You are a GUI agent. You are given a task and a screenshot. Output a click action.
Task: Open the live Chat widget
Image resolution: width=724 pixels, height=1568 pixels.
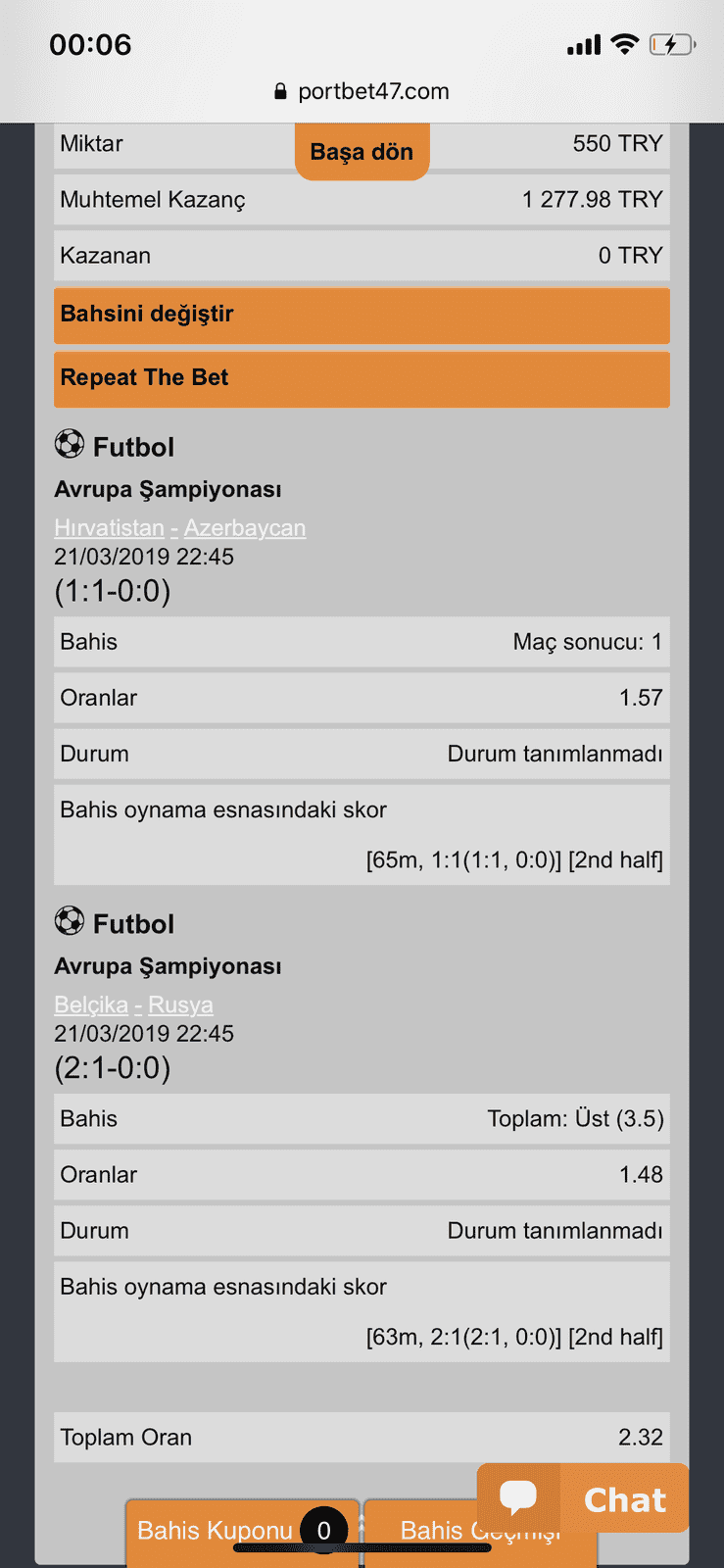(584, 1498)
